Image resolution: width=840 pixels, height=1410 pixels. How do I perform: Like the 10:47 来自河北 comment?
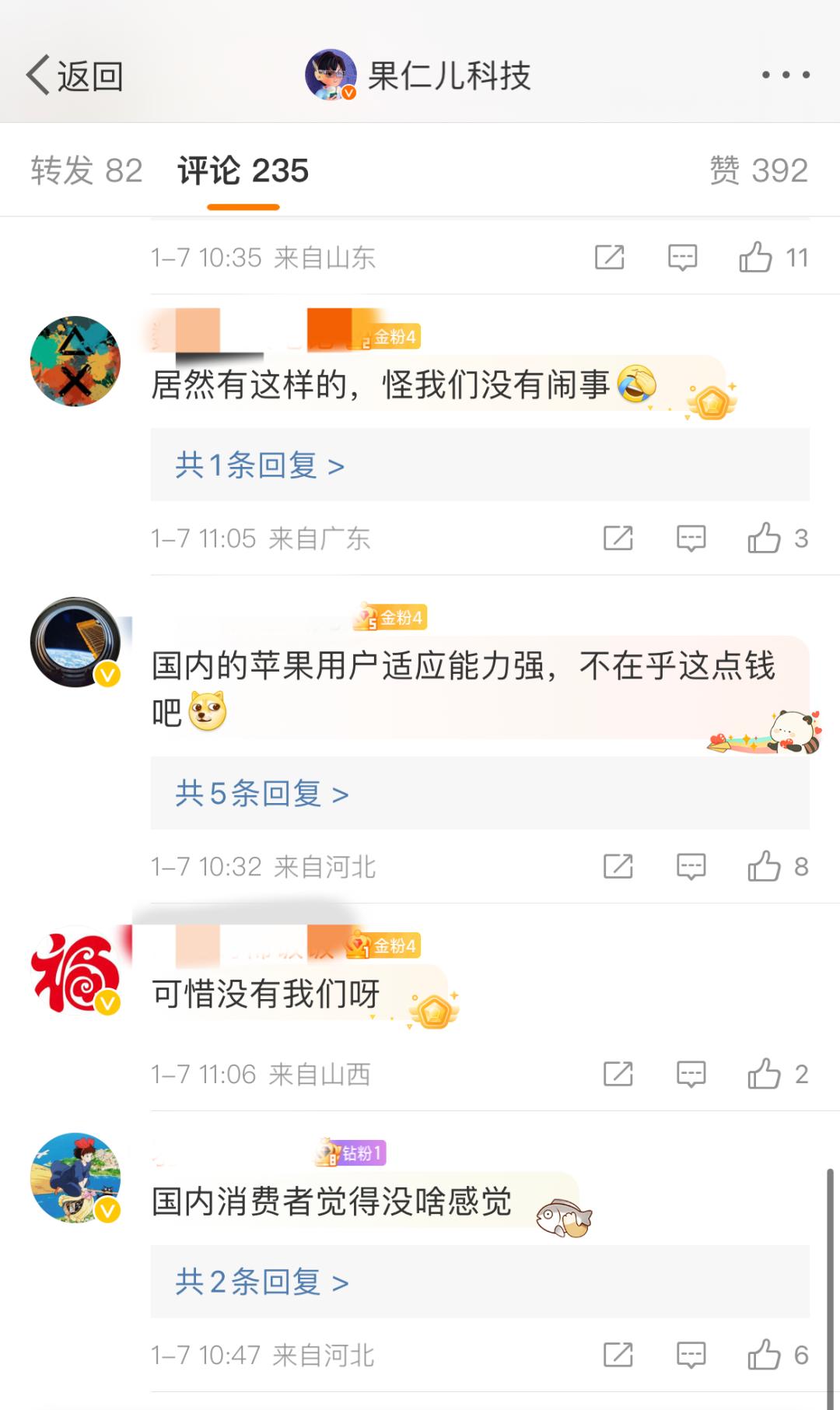(777, 1355)
